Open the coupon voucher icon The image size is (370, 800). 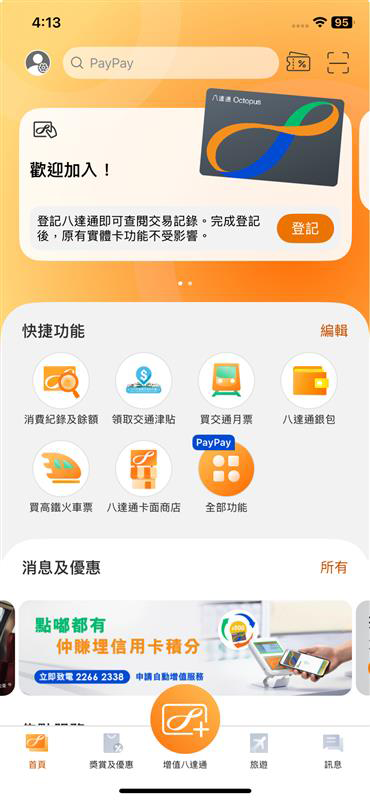(298, 63)
